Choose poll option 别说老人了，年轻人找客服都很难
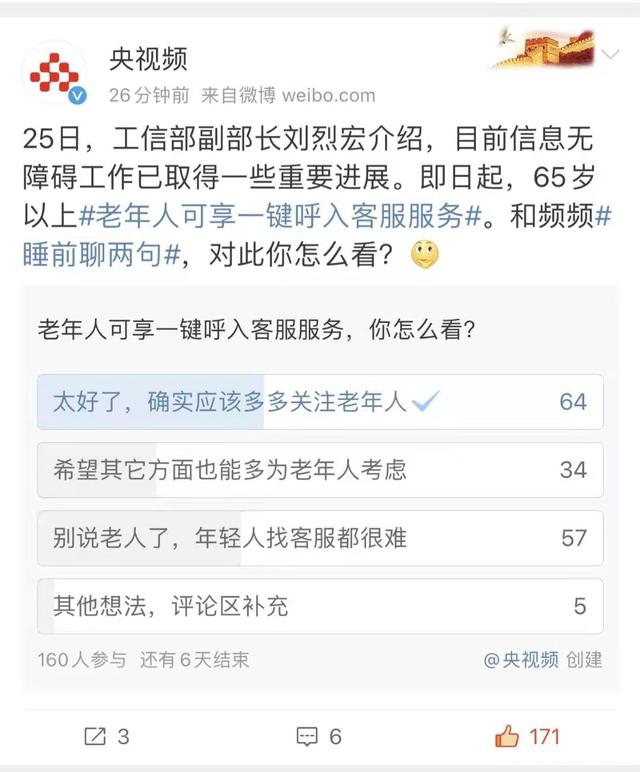This screenshot has width=640, height=772. (320, 538)
